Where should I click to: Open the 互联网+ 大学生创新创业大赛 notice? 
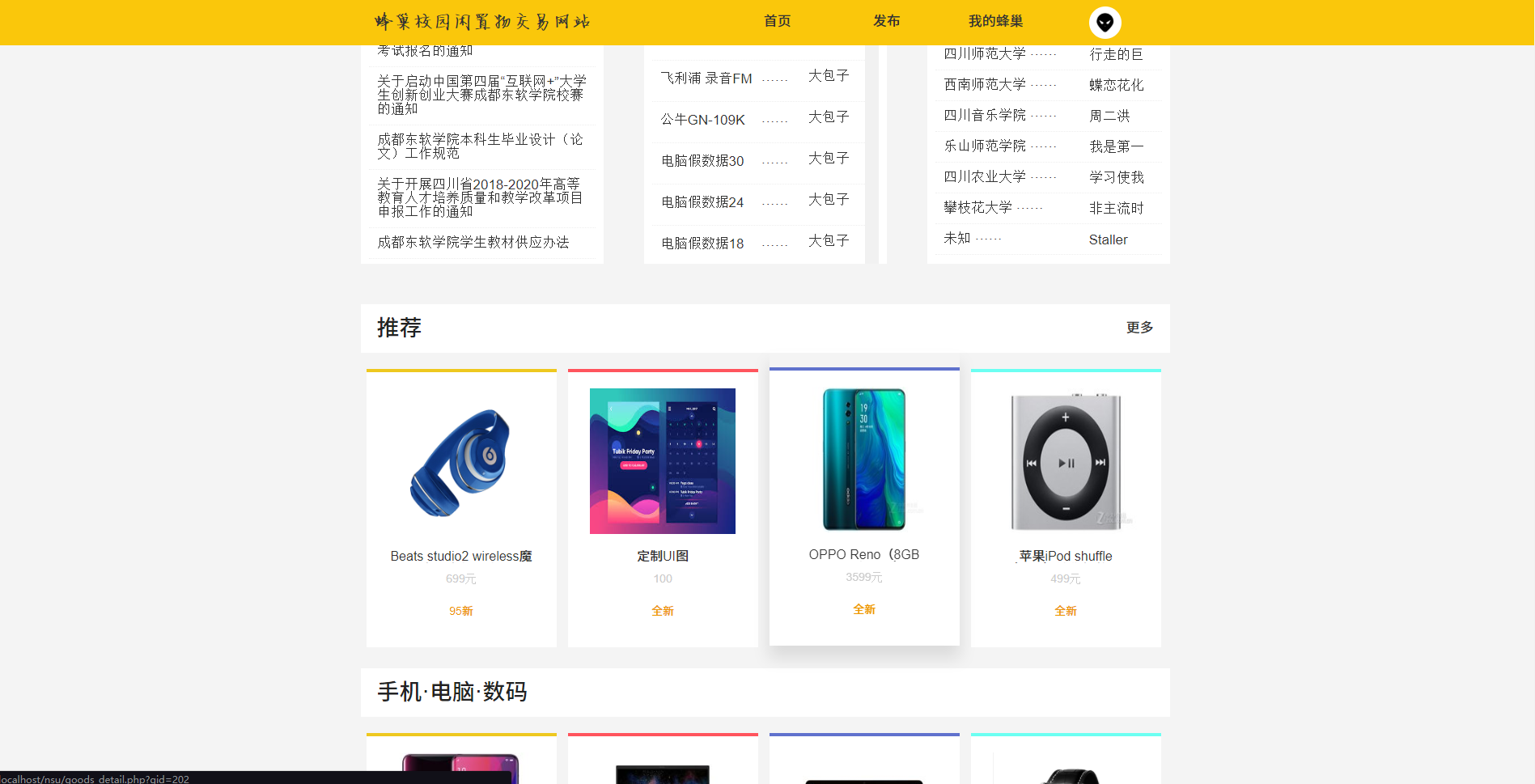[481, 95]
